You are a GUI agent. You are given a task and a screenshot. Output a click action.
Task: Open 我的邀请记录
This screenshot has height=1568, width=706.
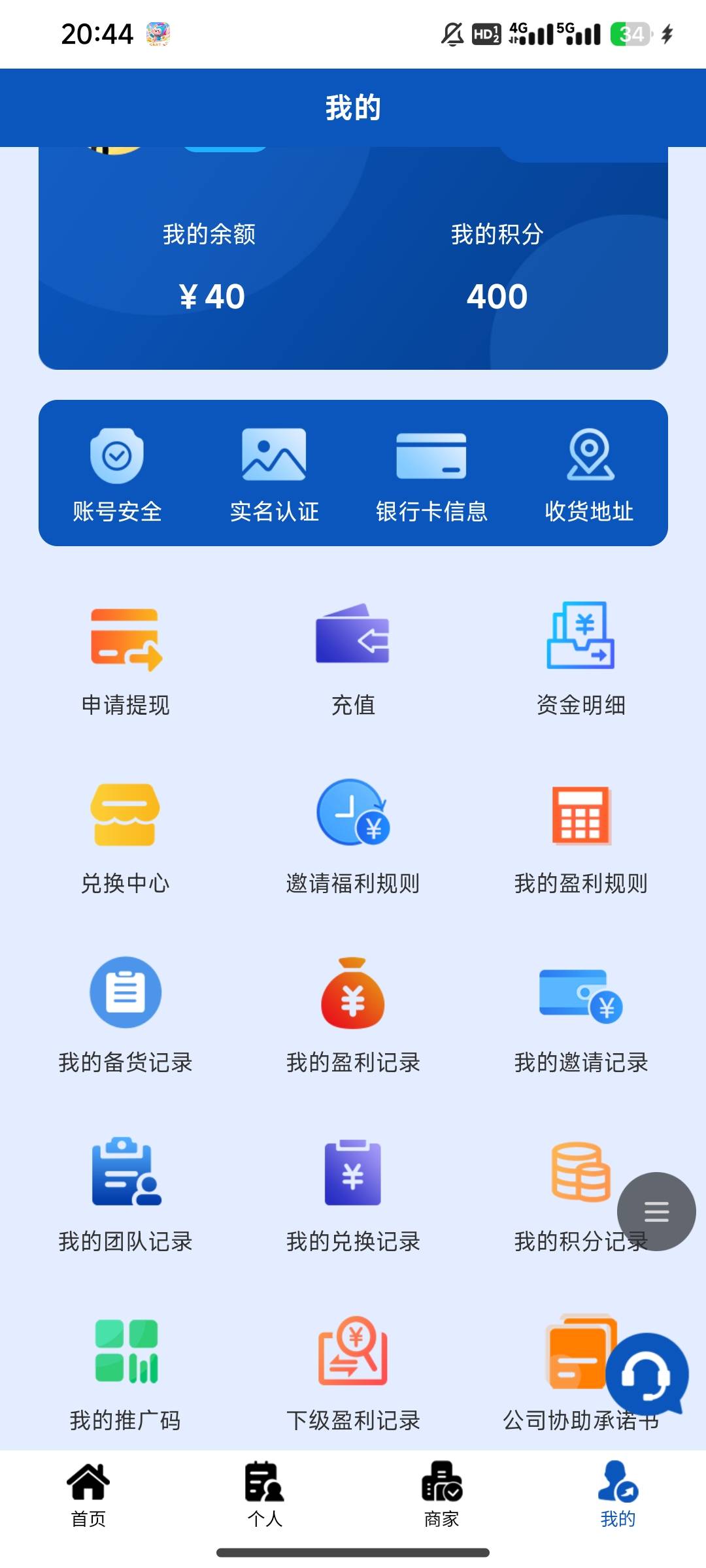[580, 1017]
